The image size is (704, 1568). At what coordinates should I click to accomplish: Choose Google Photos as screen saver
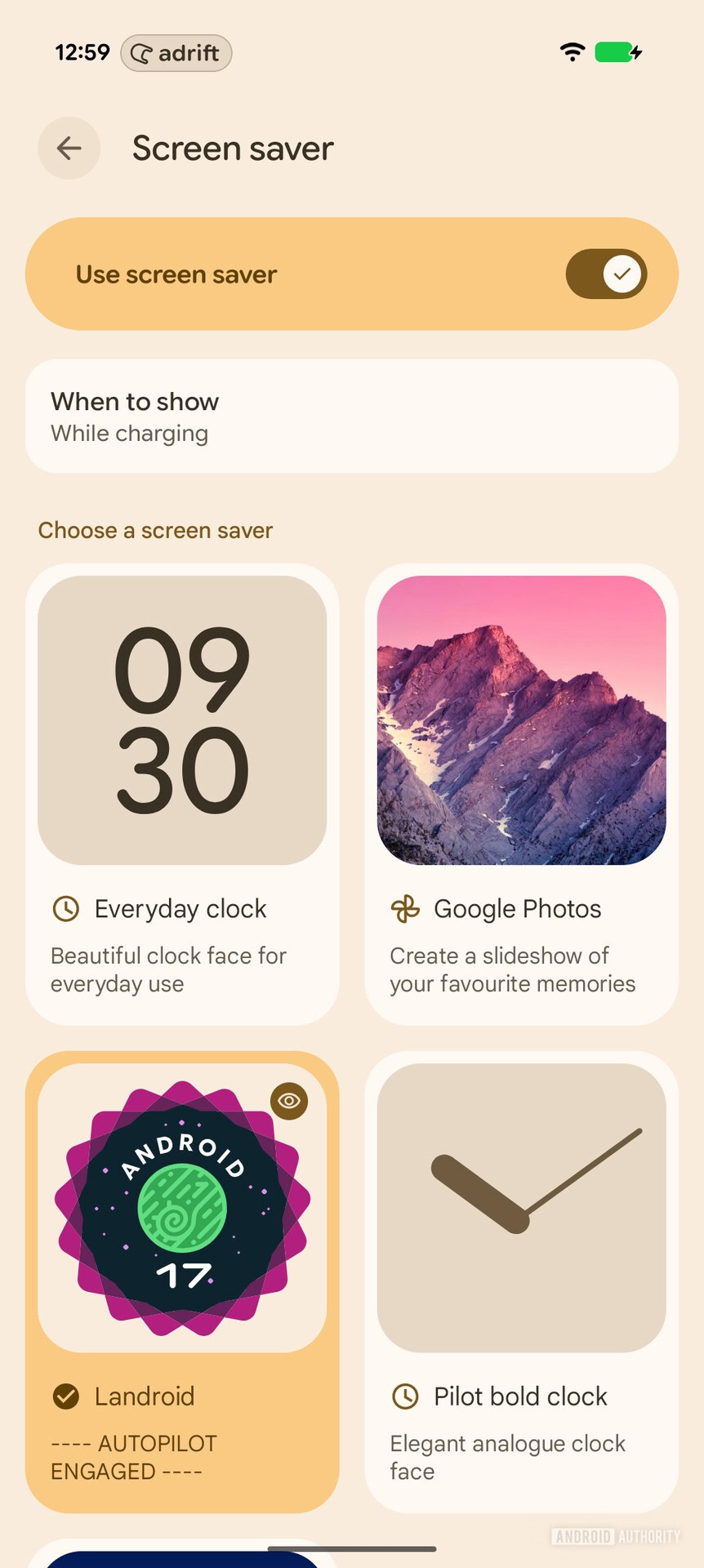pos(521,792)
